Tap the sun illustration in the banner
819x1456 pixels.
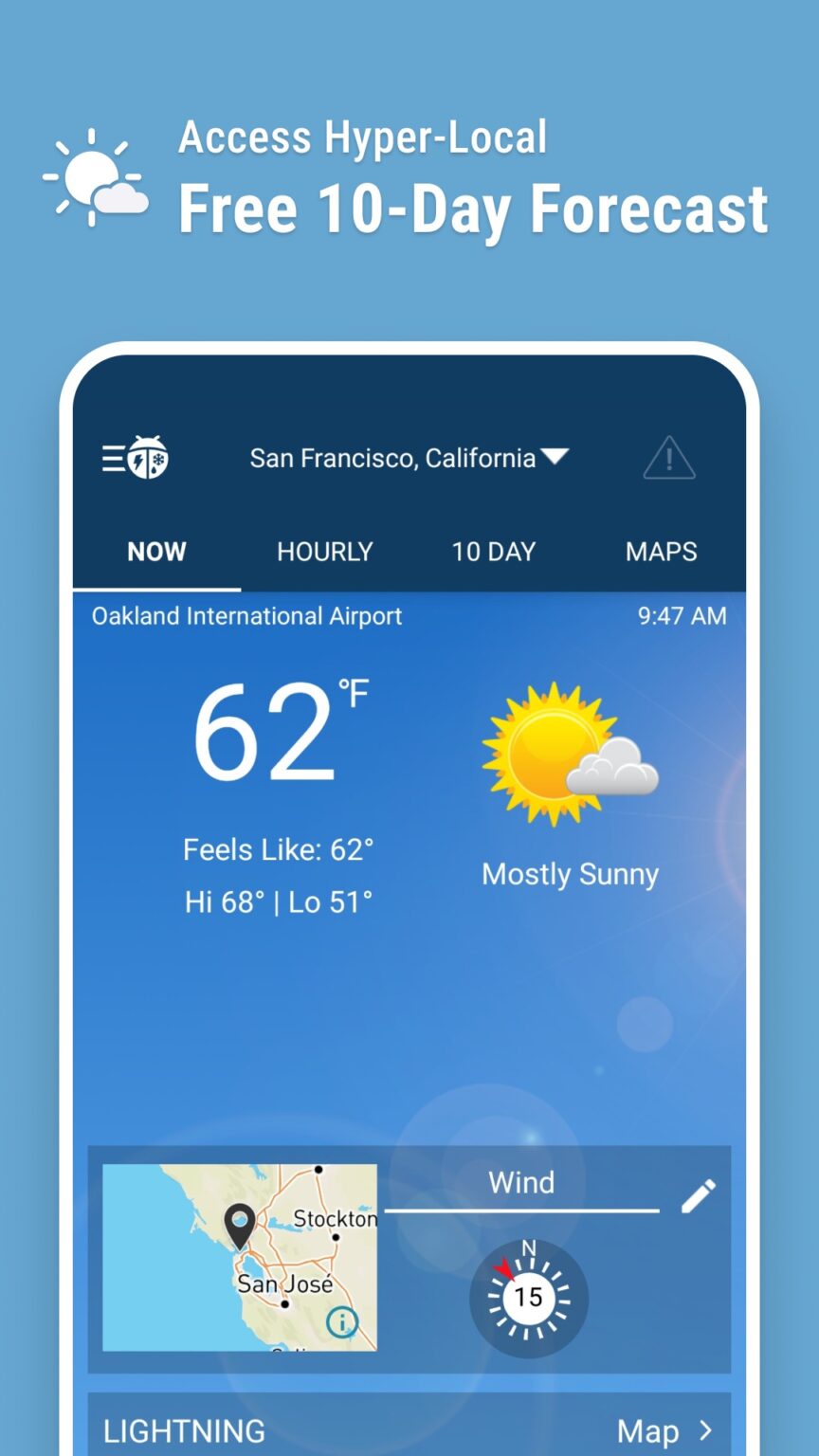coord(92,171)
